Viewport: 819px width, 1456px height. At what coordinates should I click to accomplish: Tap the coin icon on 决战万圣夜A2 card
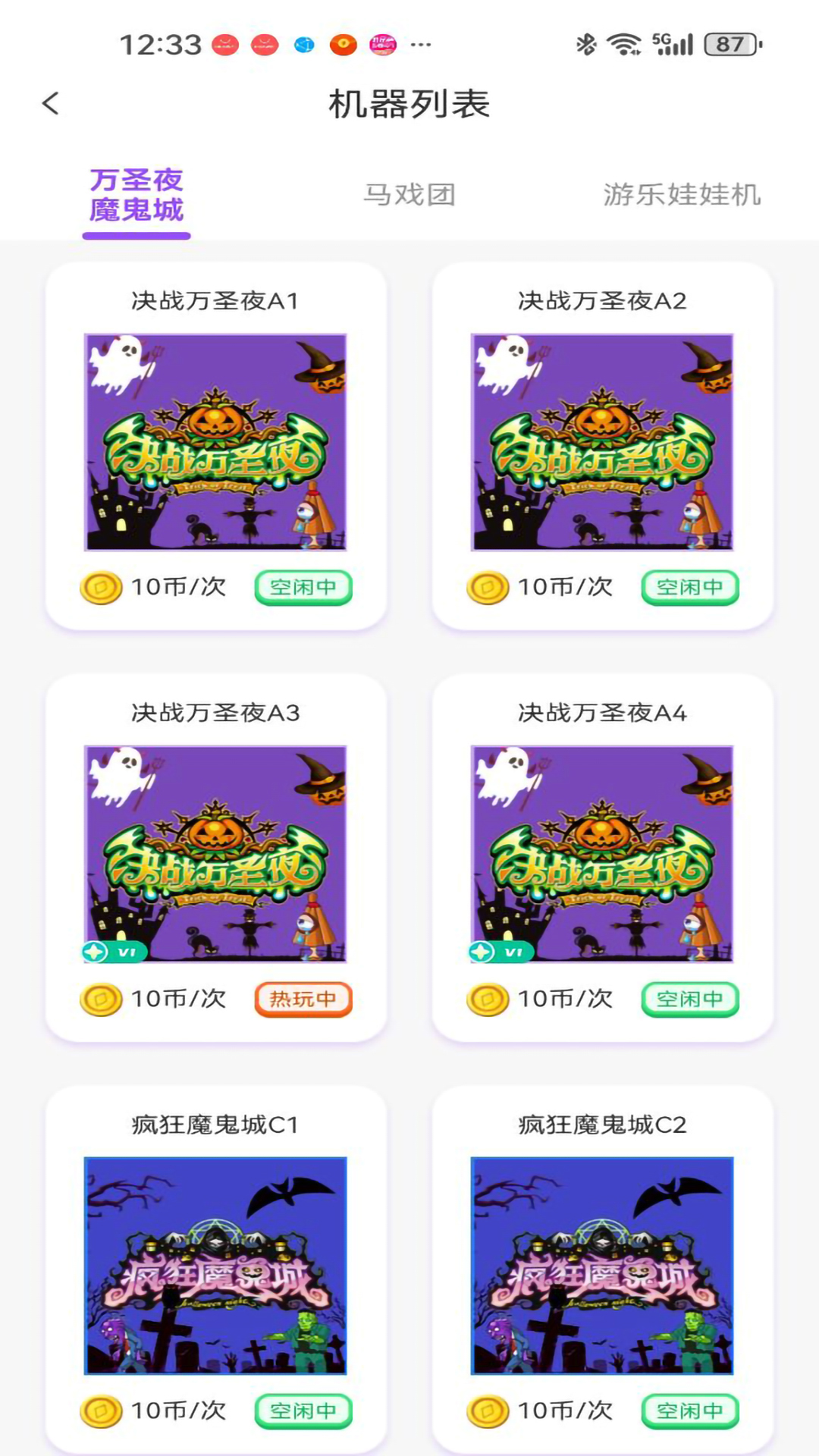pos(488,588)
